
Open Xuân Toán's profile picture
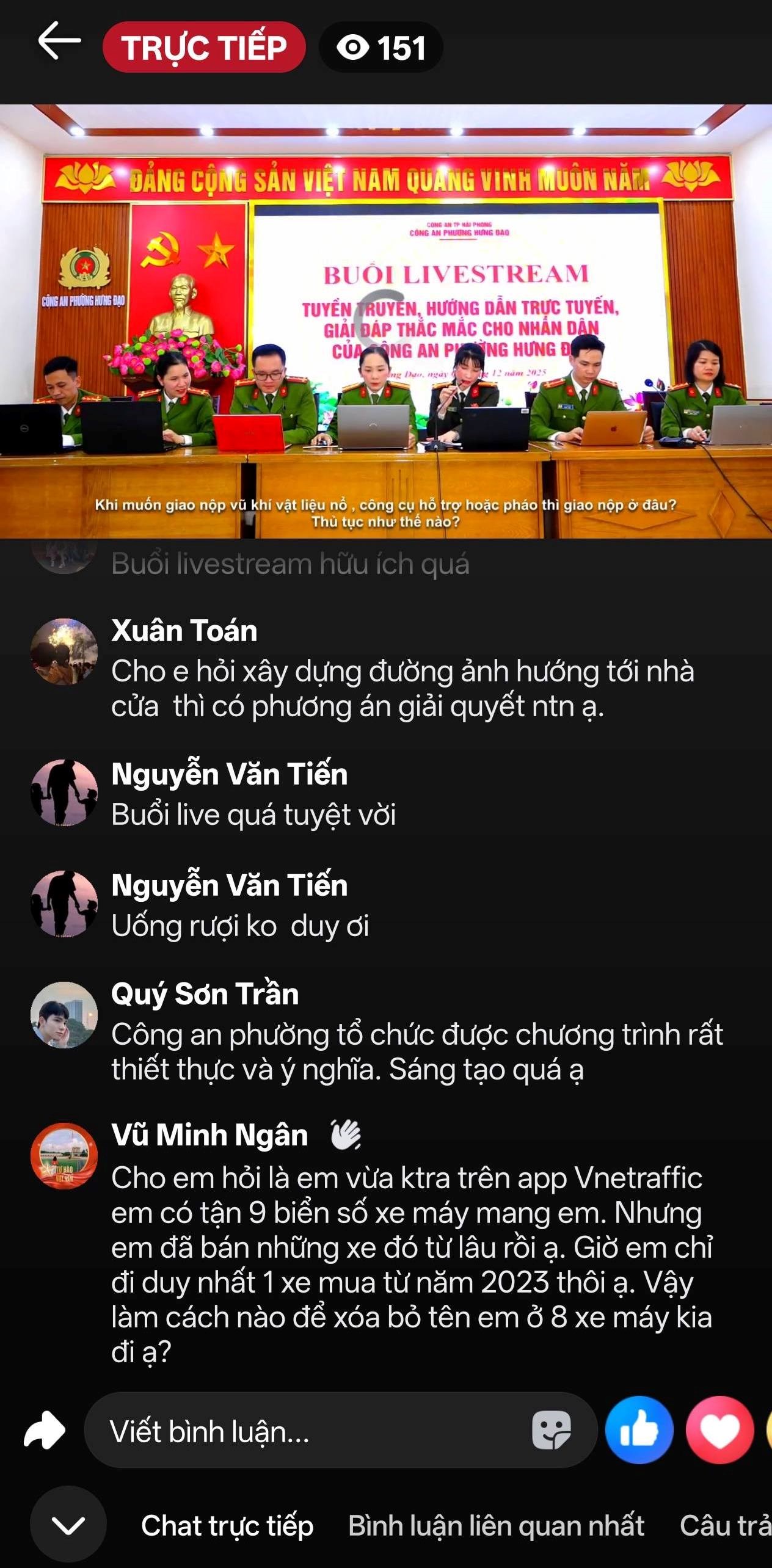pos(64,652)
